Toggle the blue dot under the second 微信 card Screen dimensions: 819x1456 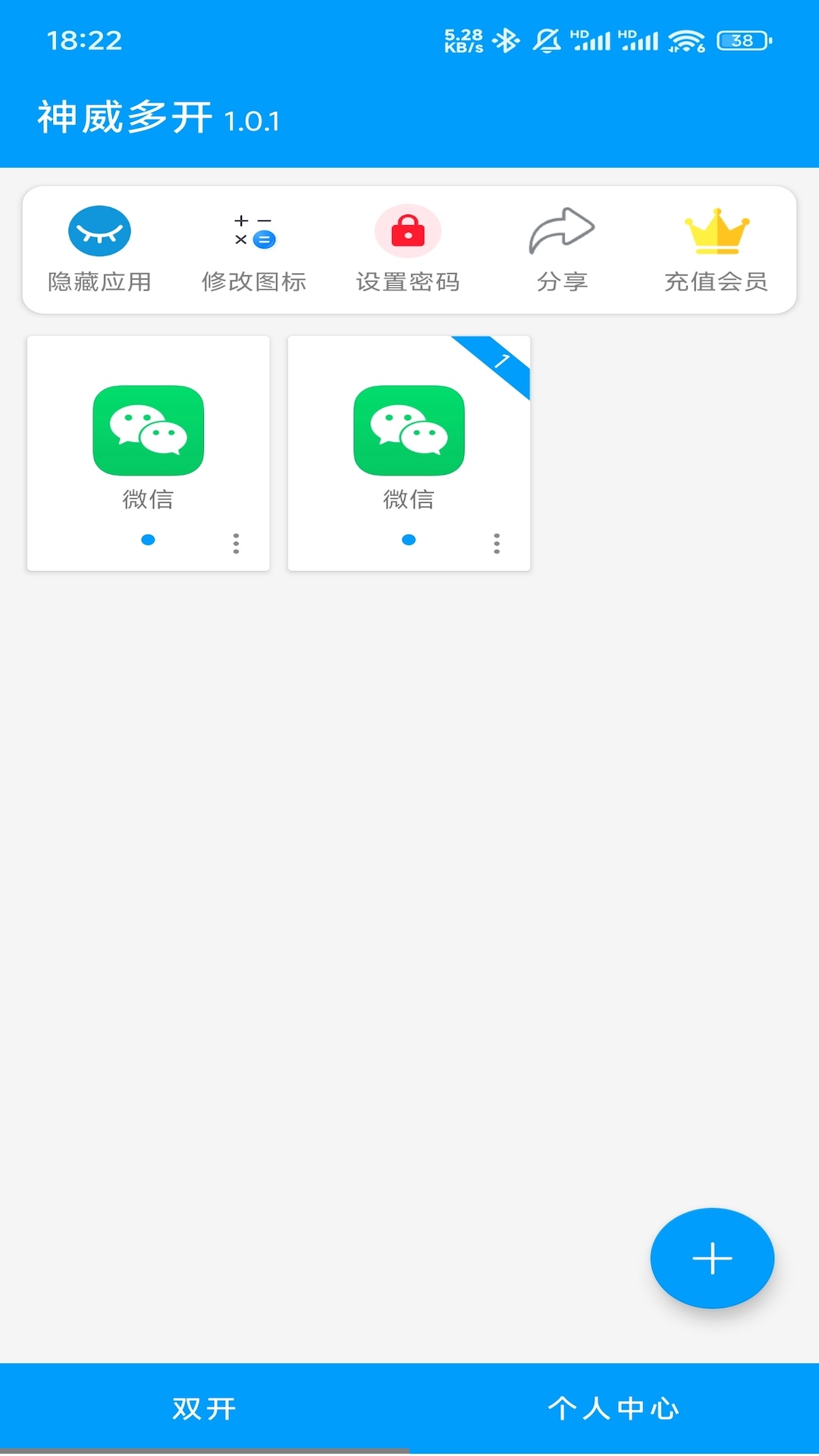(409, 541)
